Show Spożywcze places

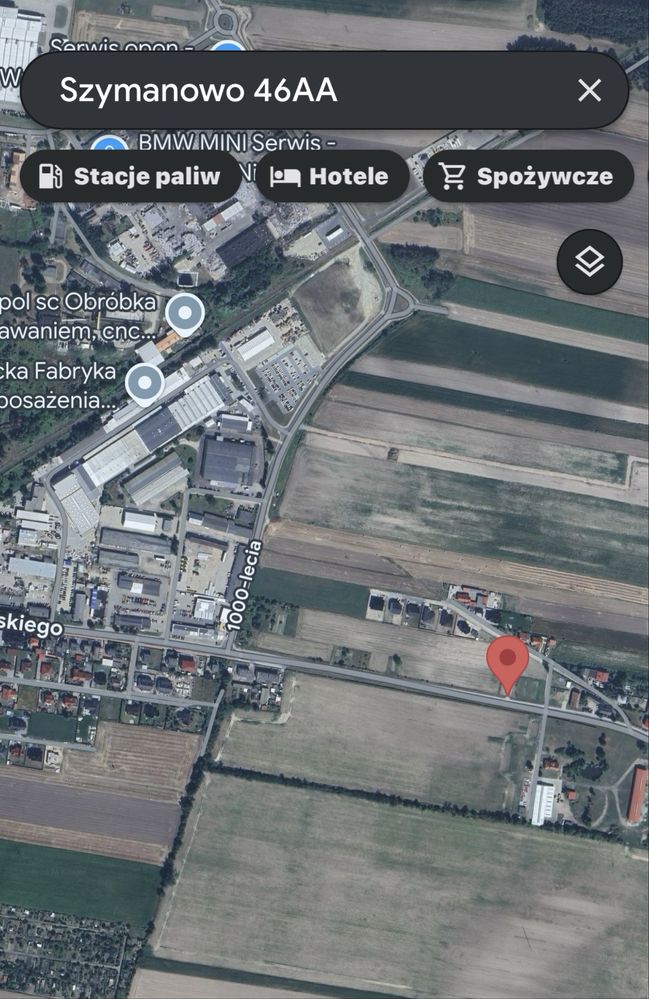(x=527, y=177)
